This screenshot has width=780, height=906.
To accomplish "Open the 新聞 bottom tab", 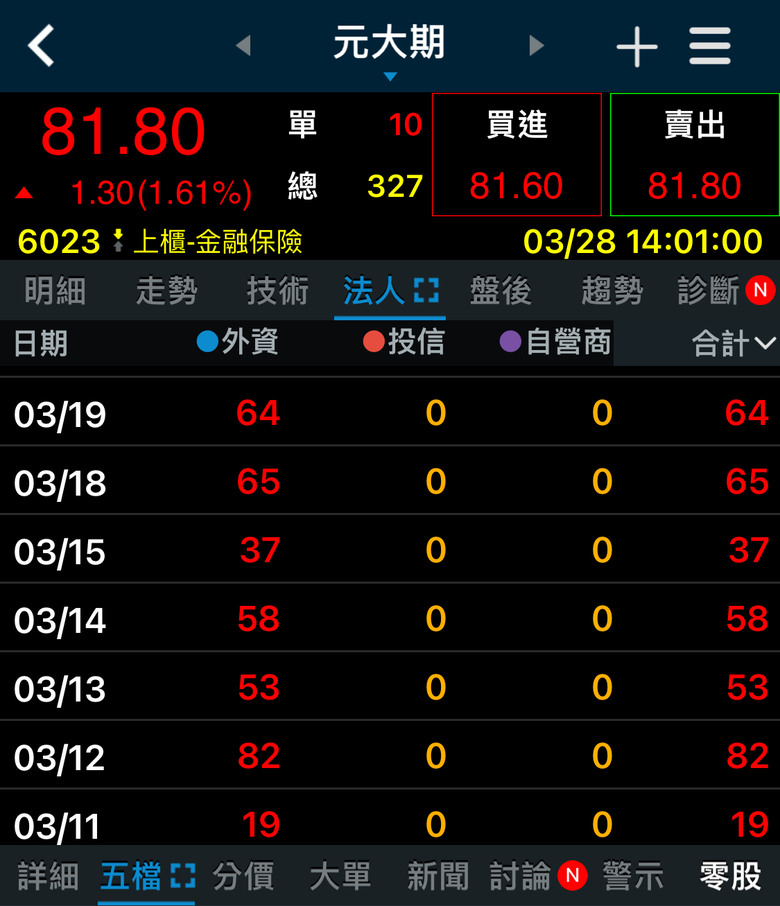I will pos(438,877).
